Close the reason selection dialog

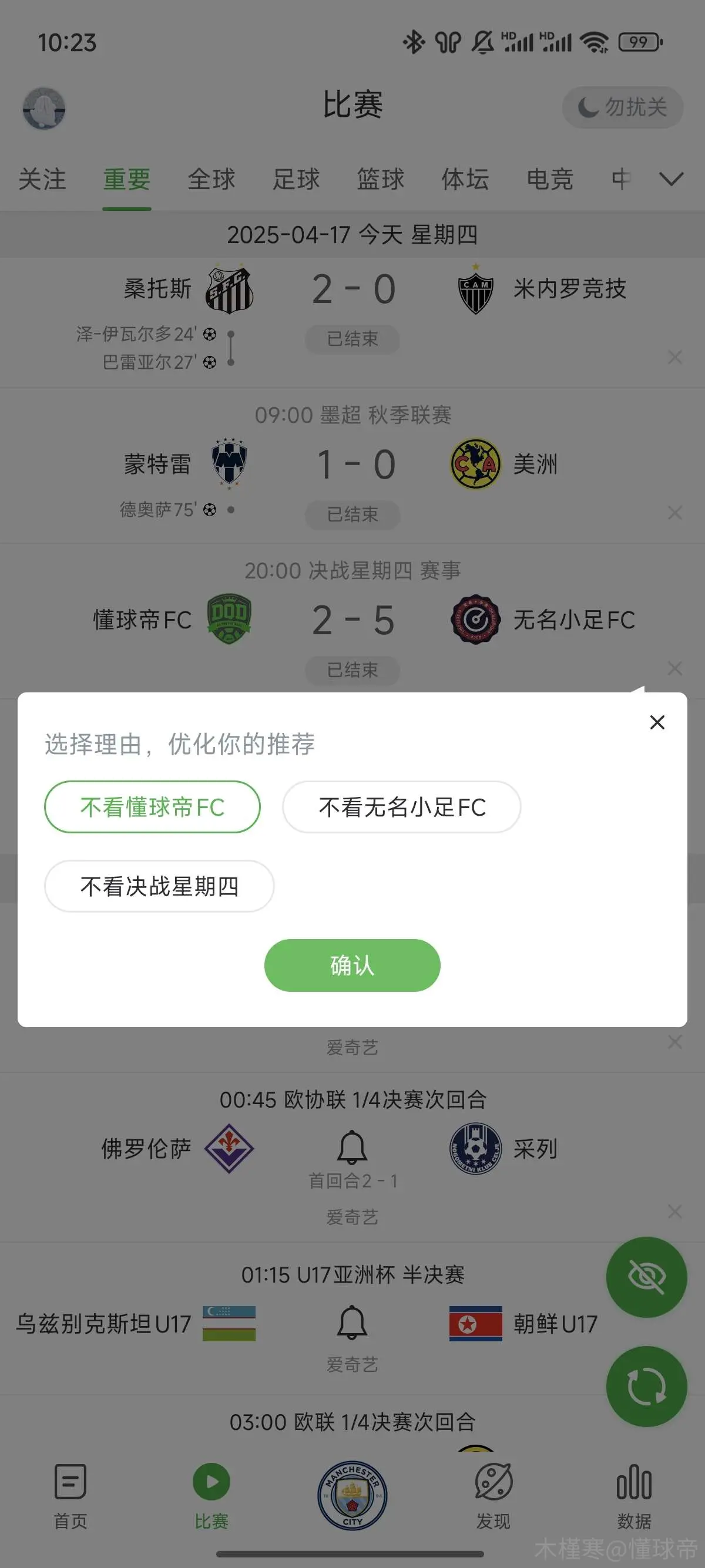(x=657, y=722)
